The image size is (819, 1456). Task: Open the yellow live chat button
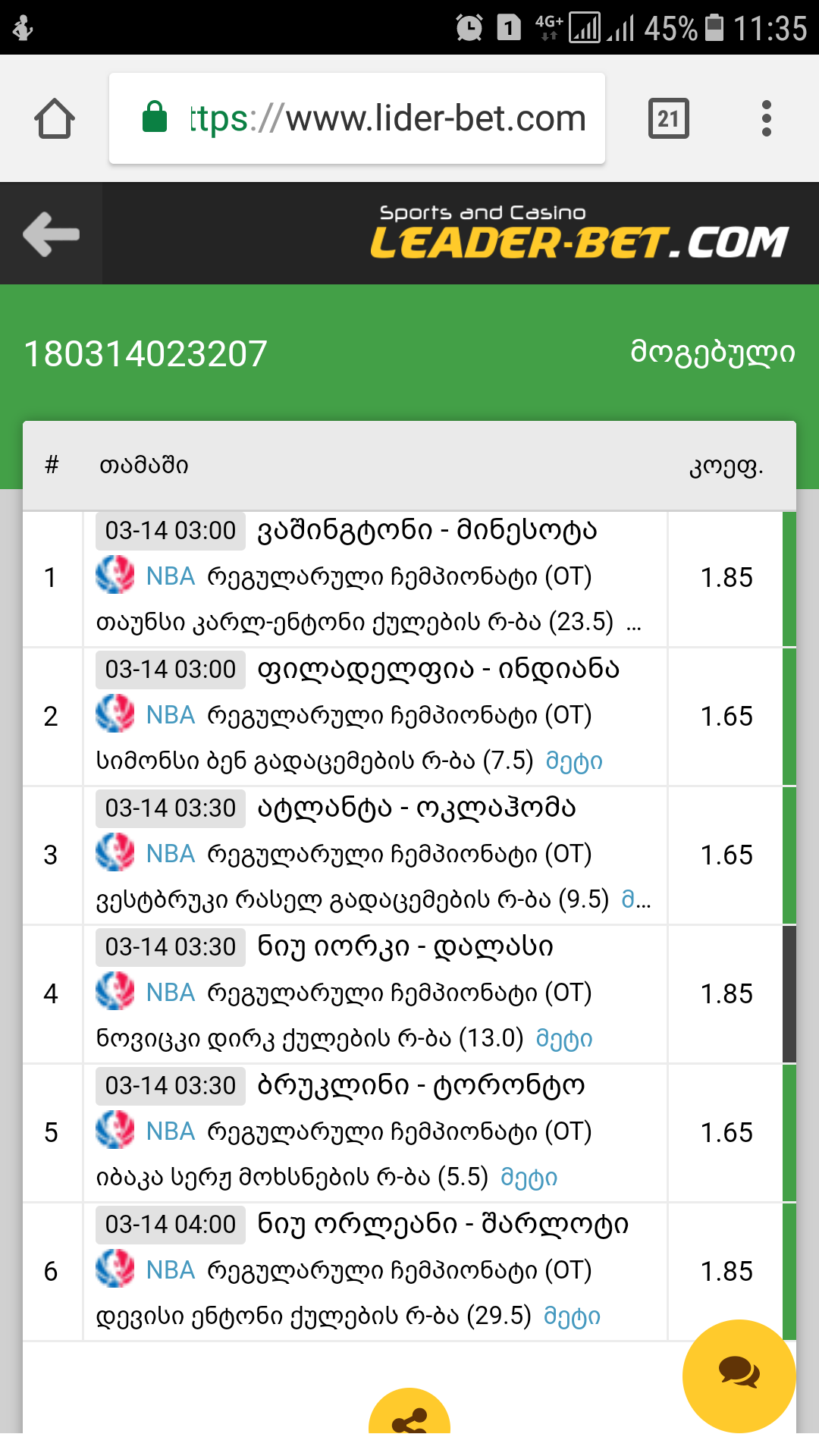739,1375
